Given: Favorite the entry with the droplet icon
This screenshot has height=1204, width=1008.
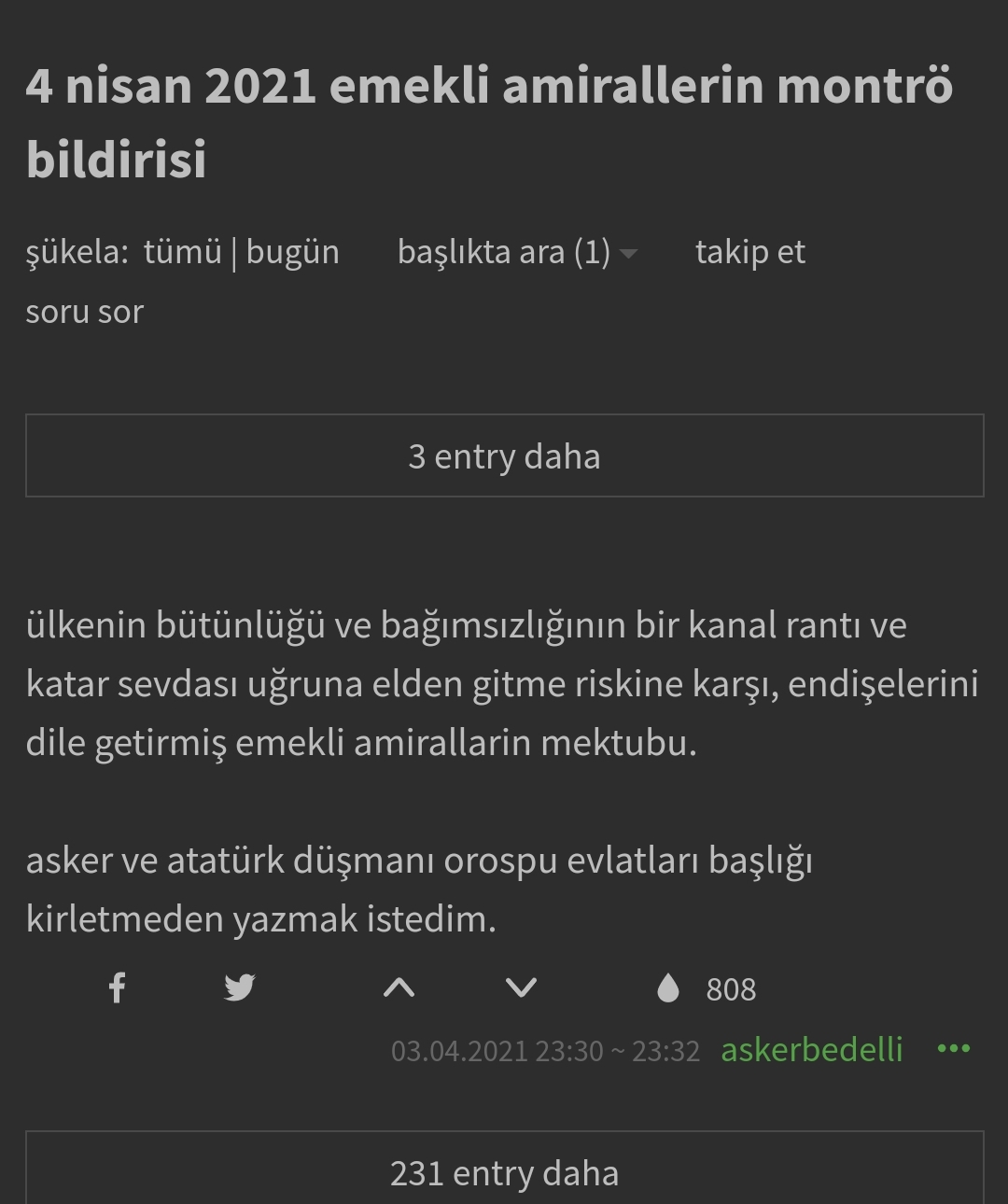Looking at the screenshot, I should [x=668, y=988].
